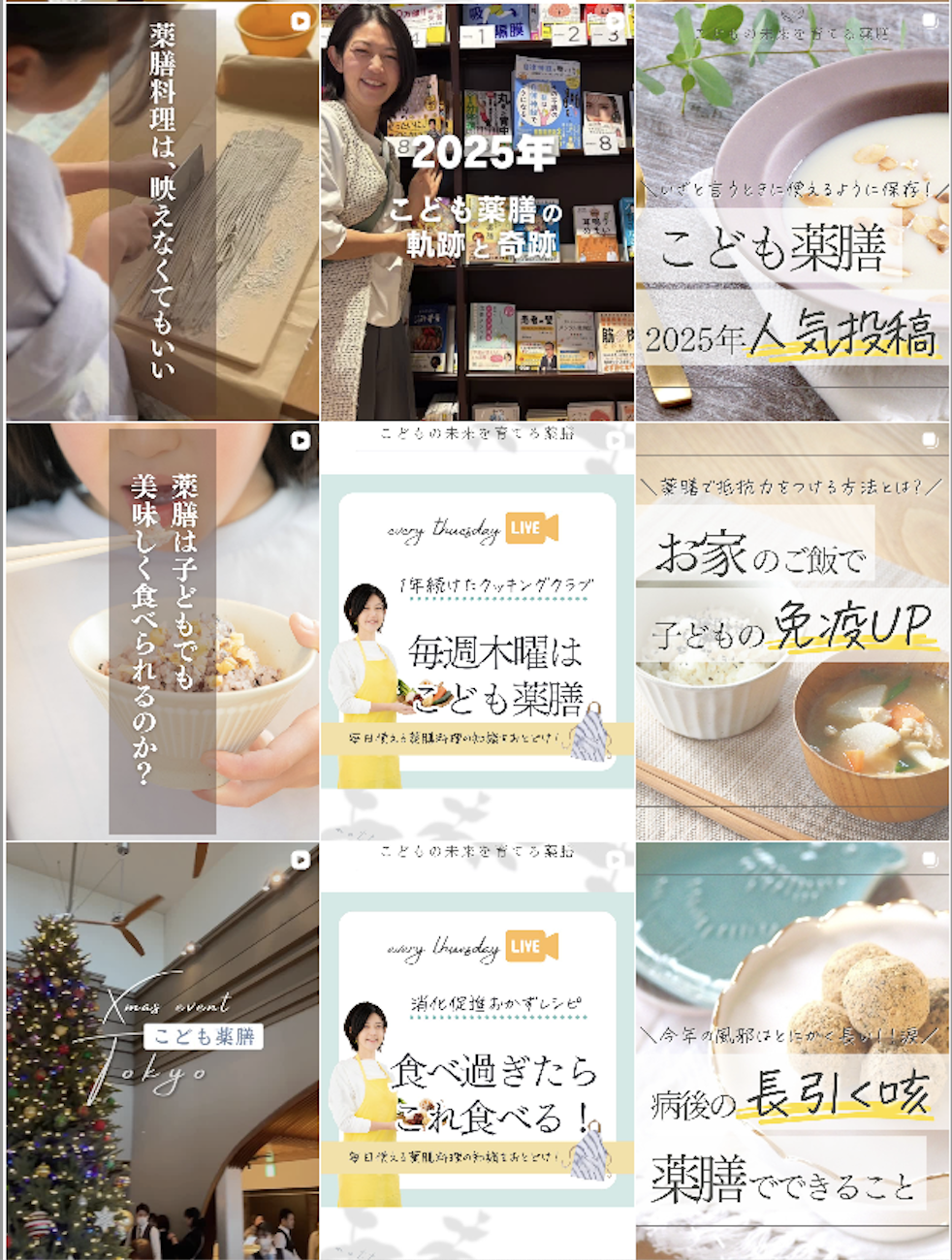Viewport: 952px width, 1260px height.
Task: View the 'お家のご飯で子どもの免疫UP' post
Action: (x=792, y=631)
